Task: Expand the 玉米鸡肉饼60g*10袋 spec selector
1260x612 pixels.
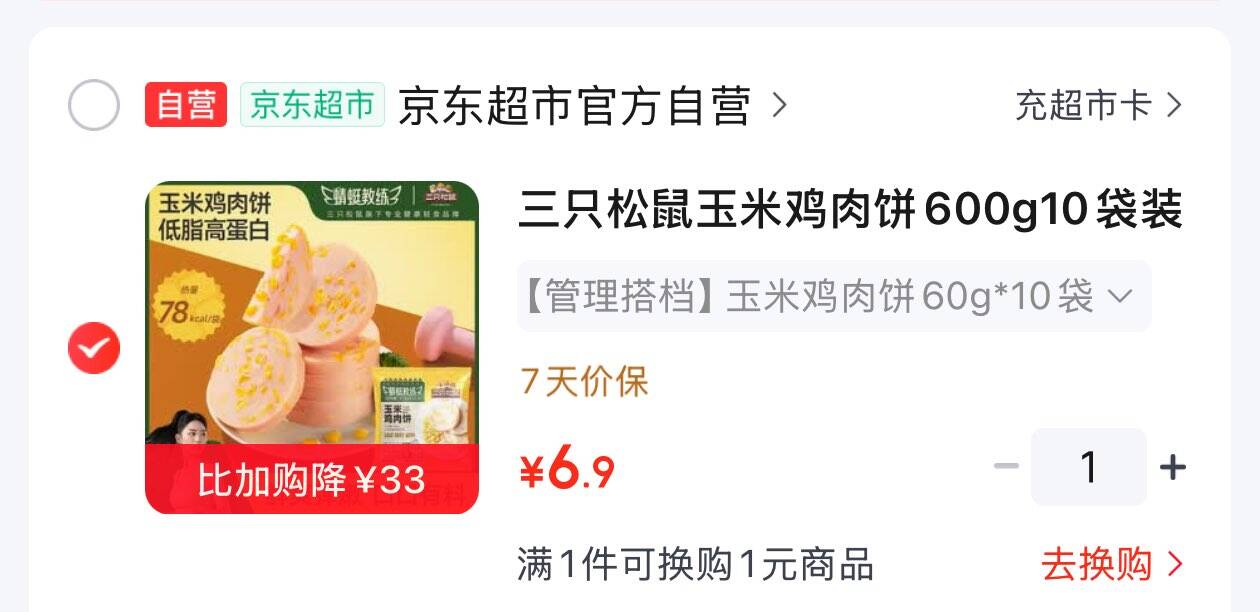Action: click(834, 296)
